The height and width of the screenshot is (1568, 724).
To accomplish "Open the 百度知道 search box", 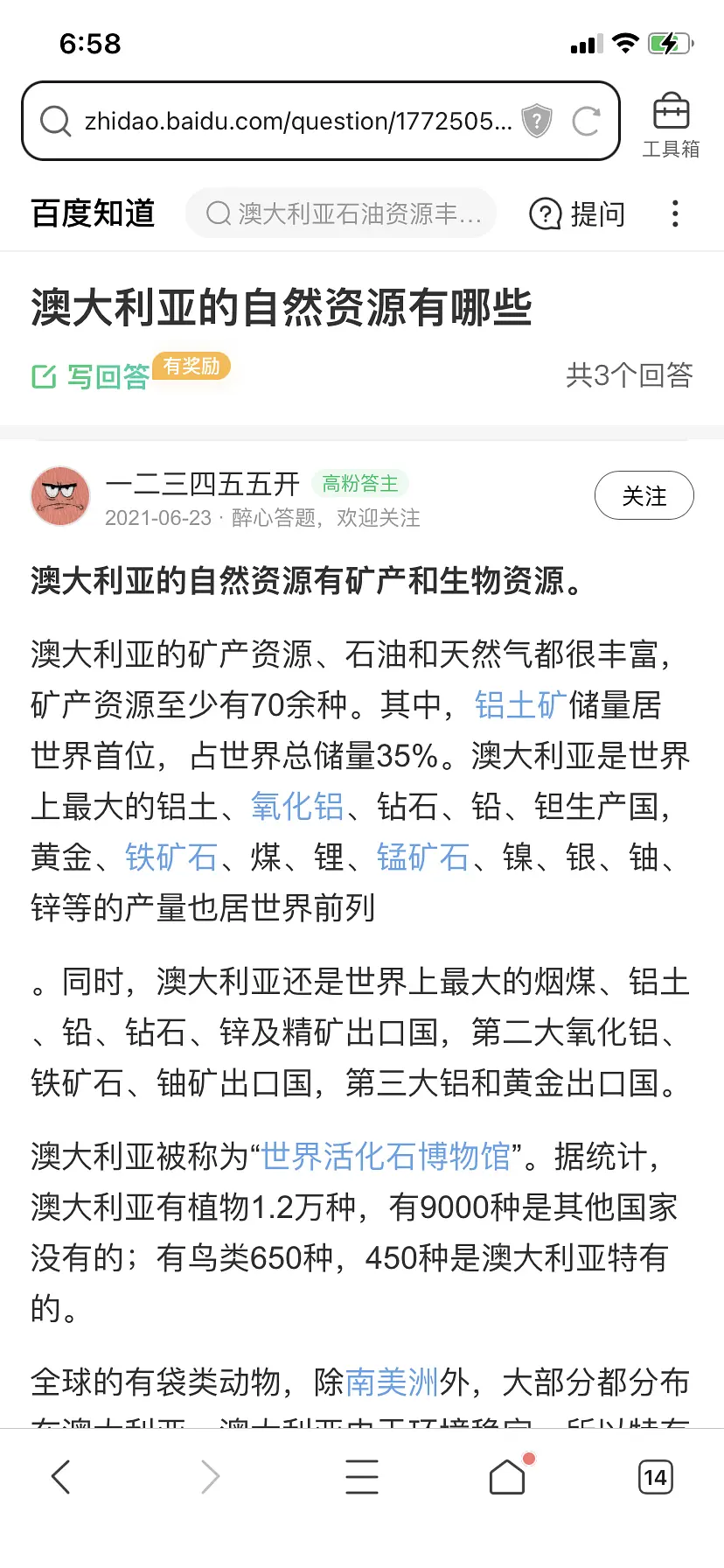I will 341,213.
